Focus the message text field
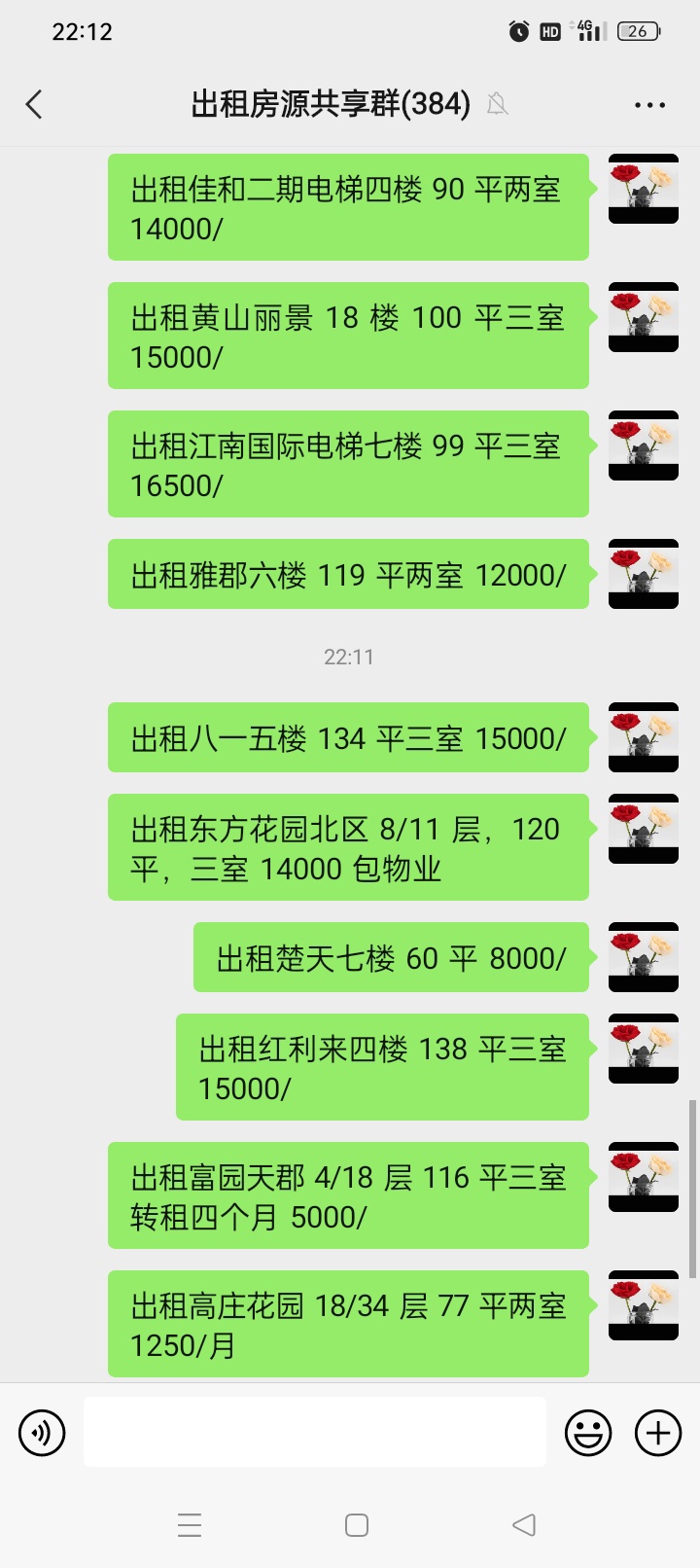The height and width of the screenshot is (1568, 700). coord(314,1432)
